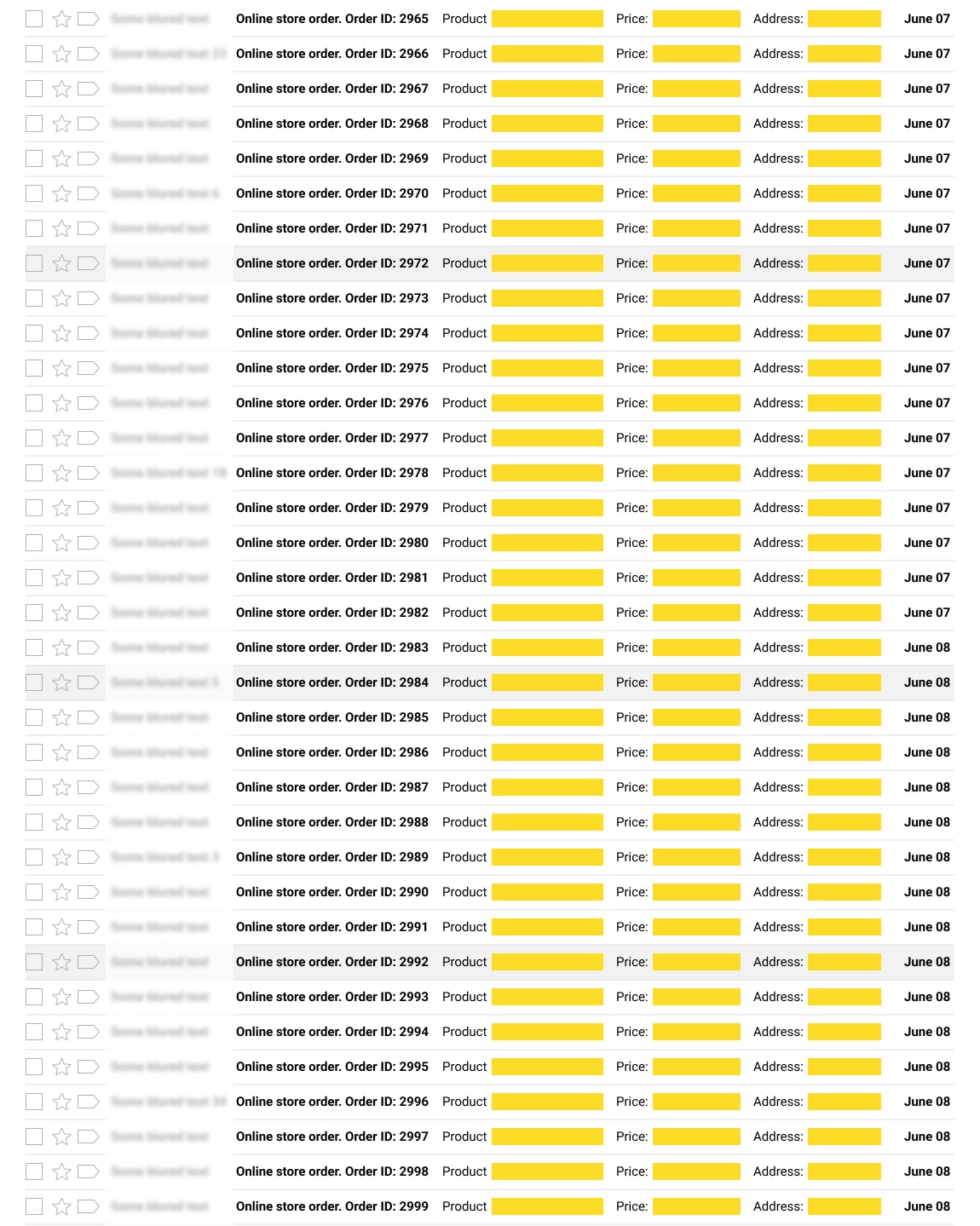Star the email for Order ID: 2998
The height and width of the screenshot is (1226, 980).
click(x=61, y=1171)
